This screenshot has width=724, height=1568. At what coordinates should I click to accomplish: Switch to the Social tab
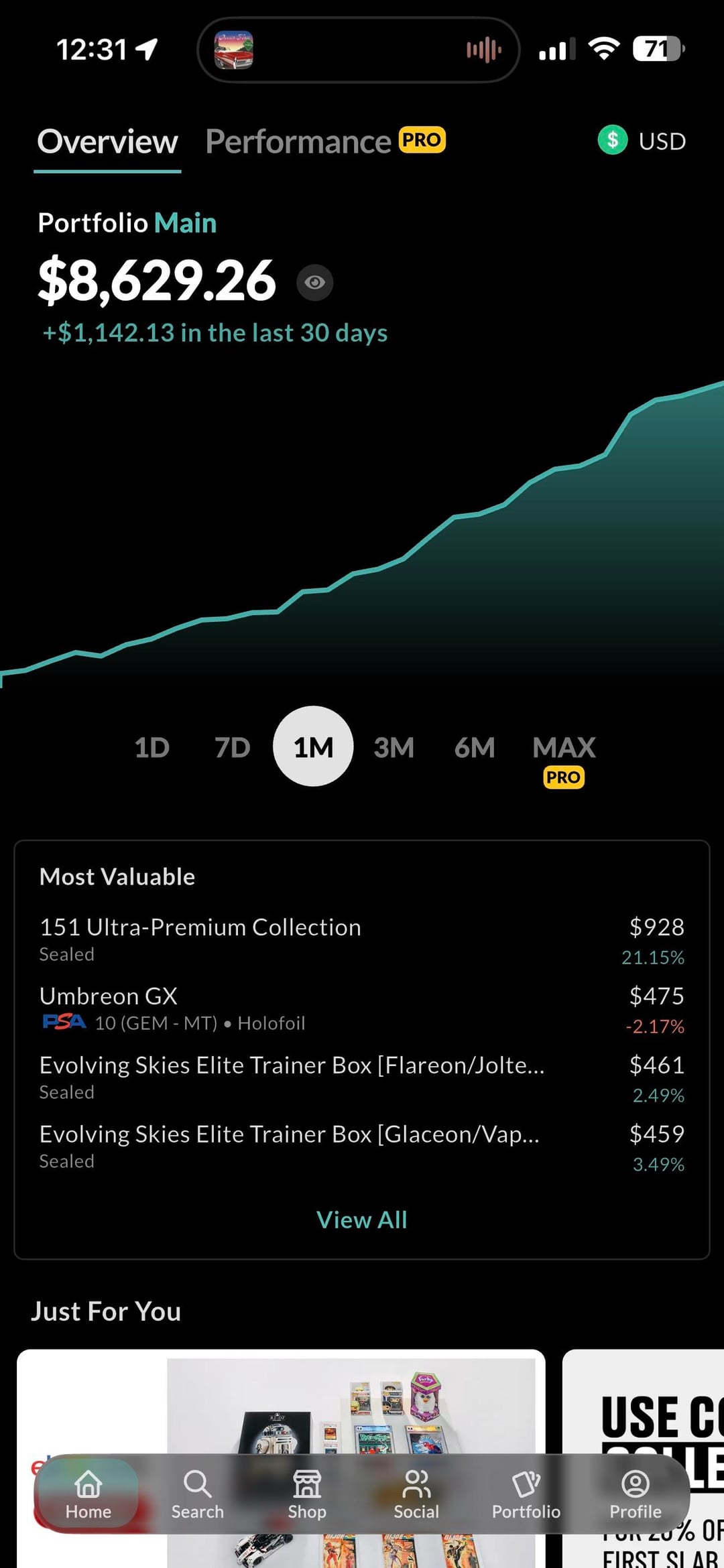coord(416,1494)
